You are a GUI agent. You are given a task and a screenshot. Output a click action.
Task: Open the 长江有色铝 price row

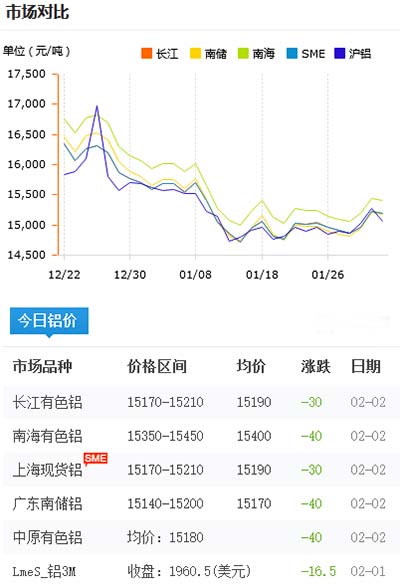[200, 402]
